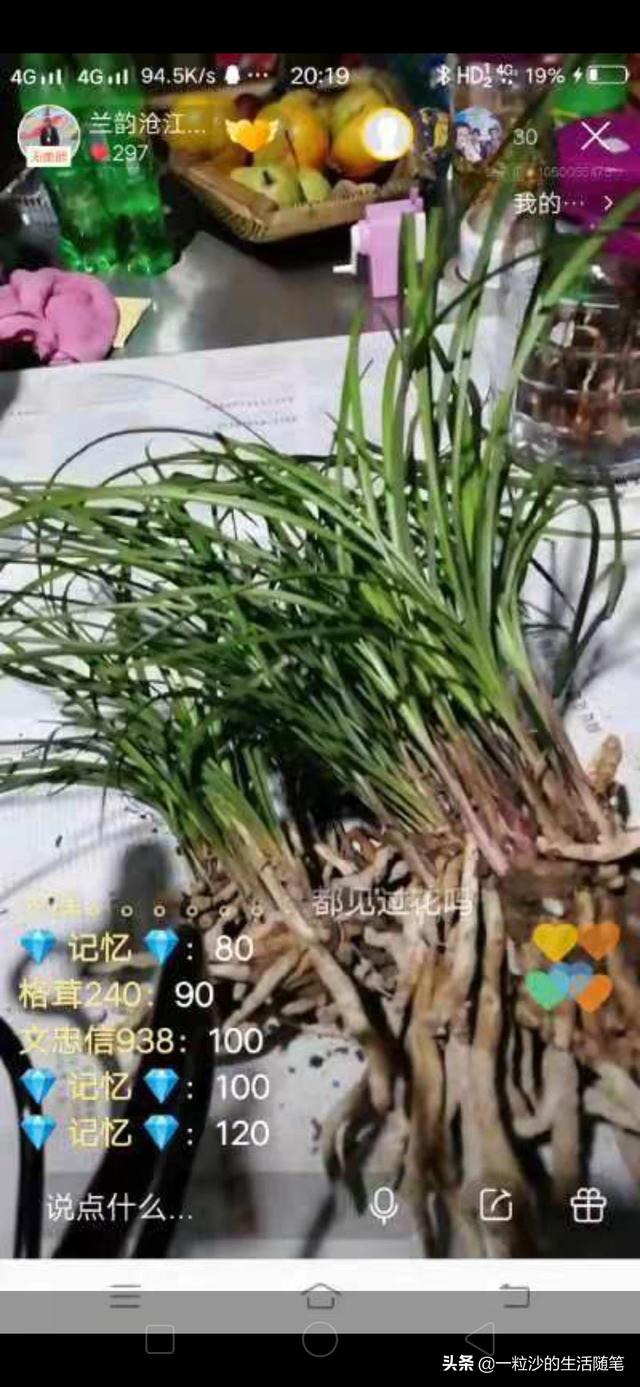Open the 我的 link with arrow
The image size is (640, 1387).
coord(563,203)
